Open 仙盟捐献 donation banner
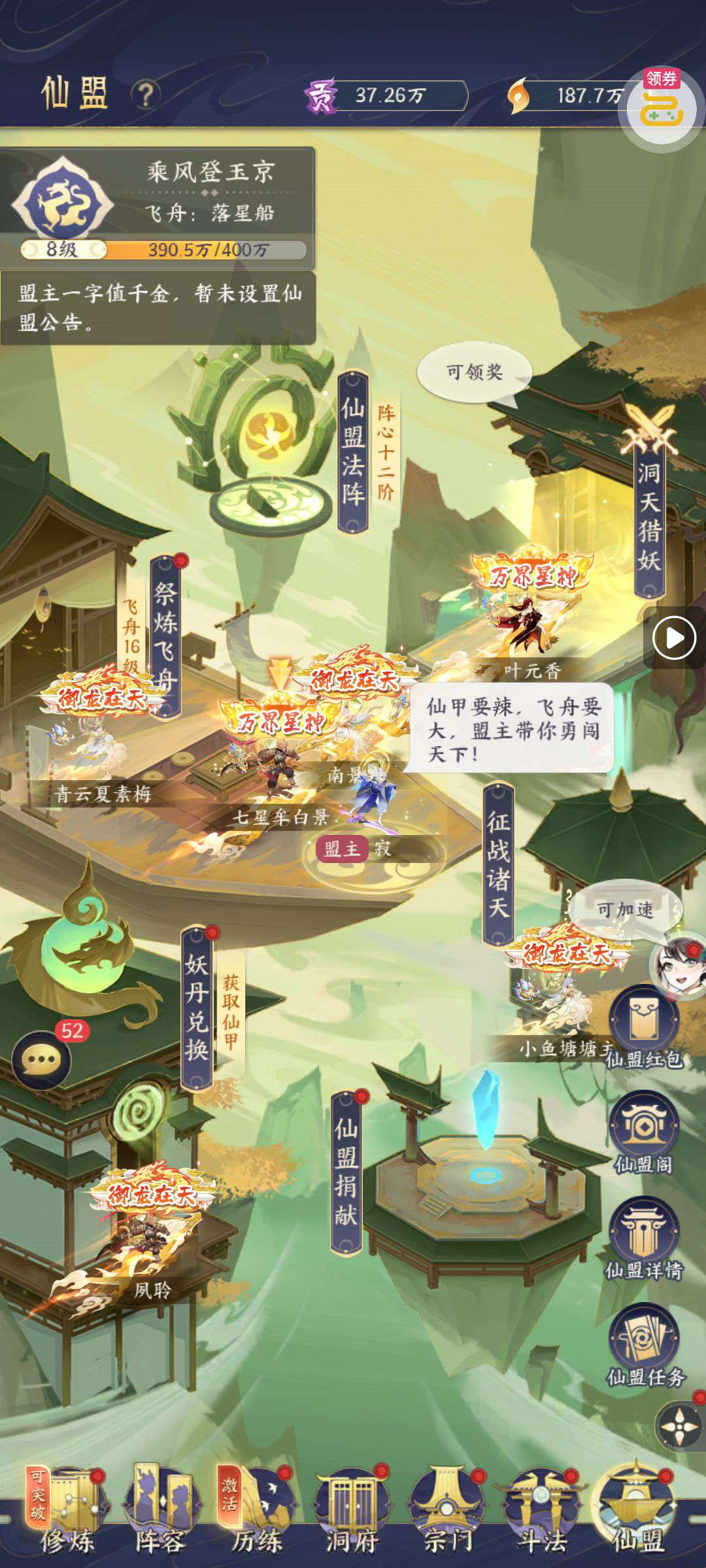This screenshot has width=706, height=1568. coord(346,1173)
